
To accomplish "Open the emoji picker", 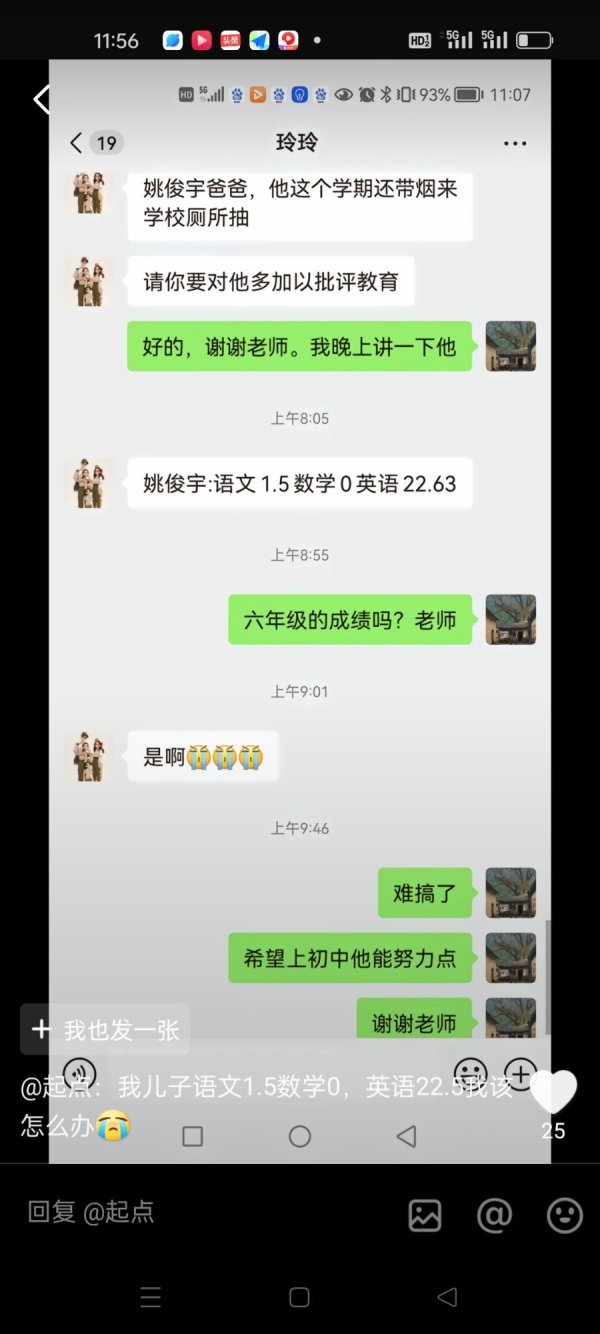I will [565, 1215].
